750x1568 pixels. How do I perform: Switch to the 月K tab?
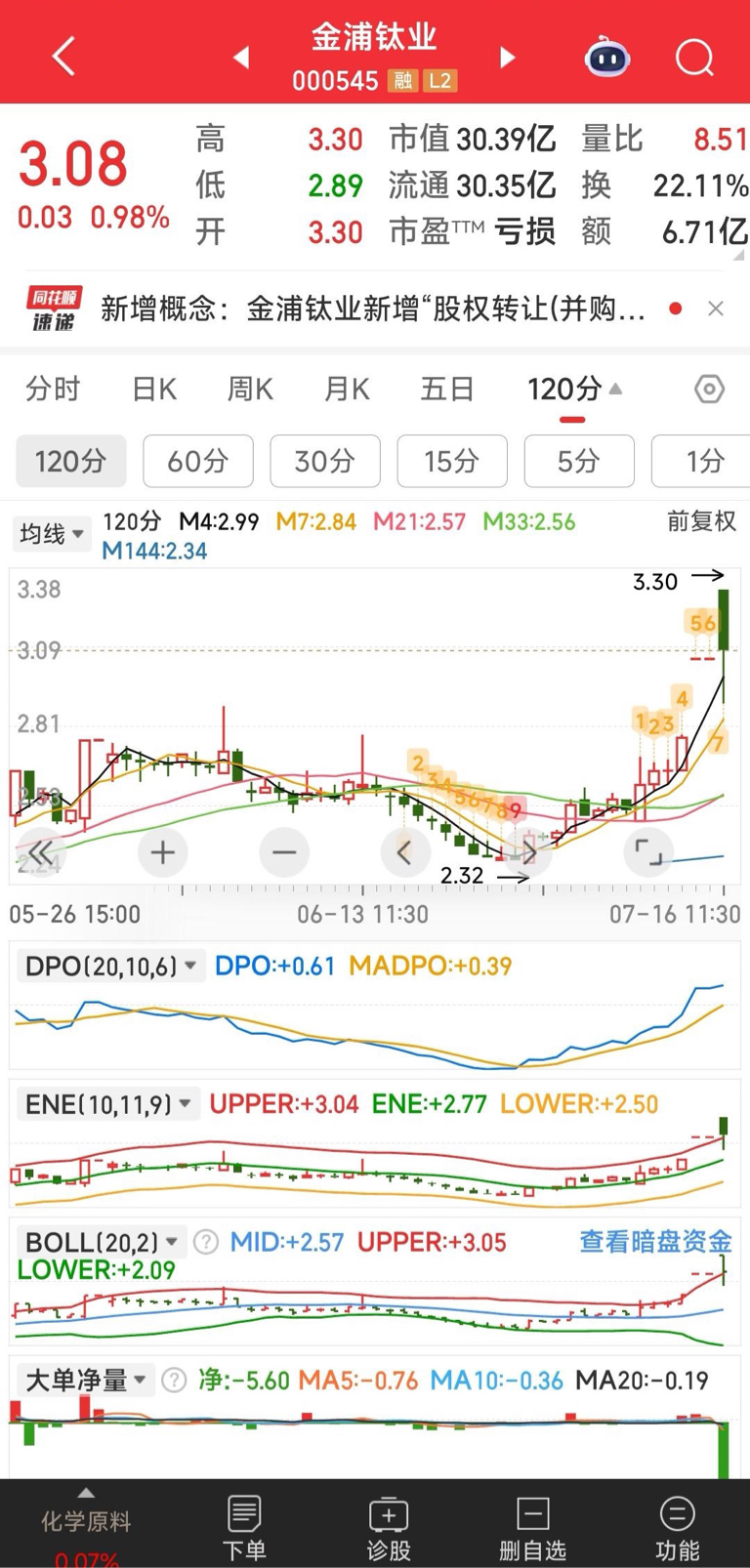coord(347,390)
